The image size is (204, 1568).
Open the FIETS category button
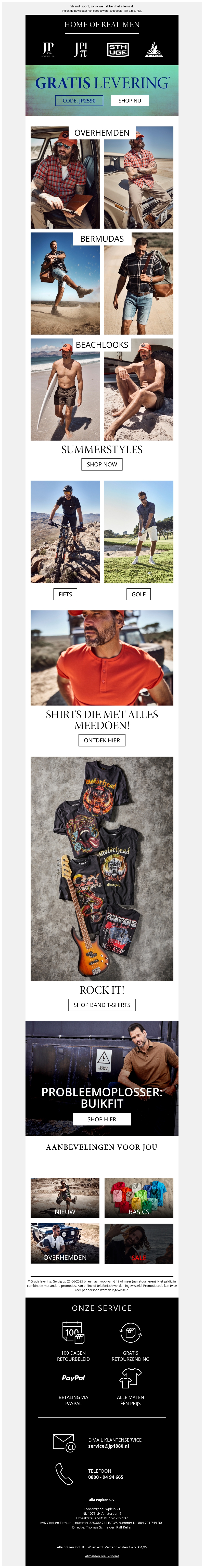(x=65, y=594)
